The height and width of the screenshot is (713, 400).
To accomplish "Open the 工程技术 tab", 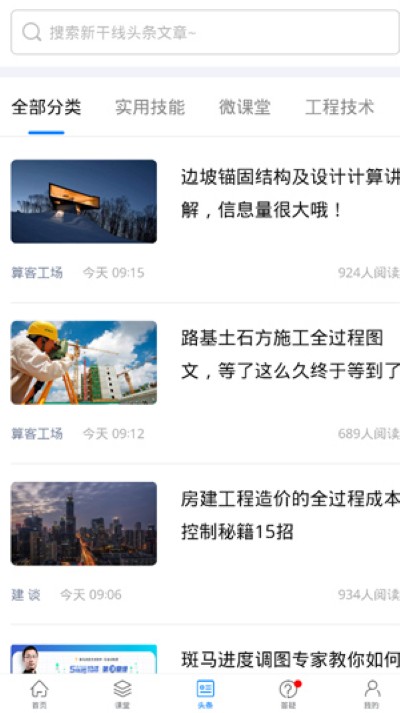I will (x=340, y=107).
